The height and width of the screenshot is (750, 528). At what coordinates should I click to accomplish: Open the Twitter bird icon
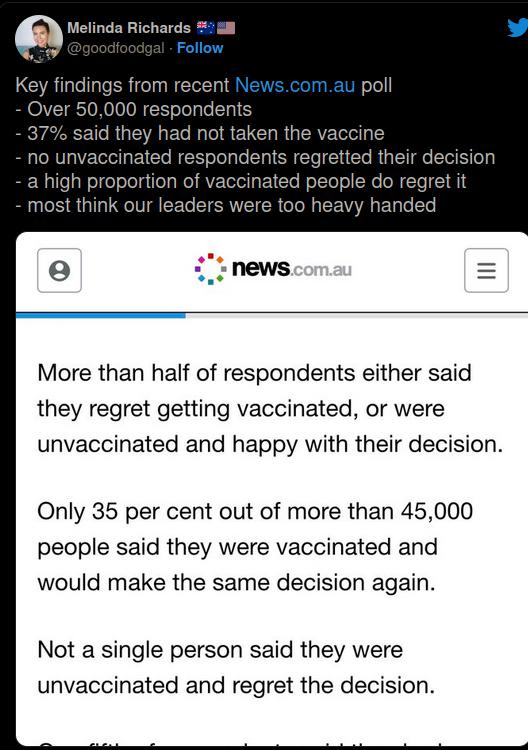click(517, 28)
